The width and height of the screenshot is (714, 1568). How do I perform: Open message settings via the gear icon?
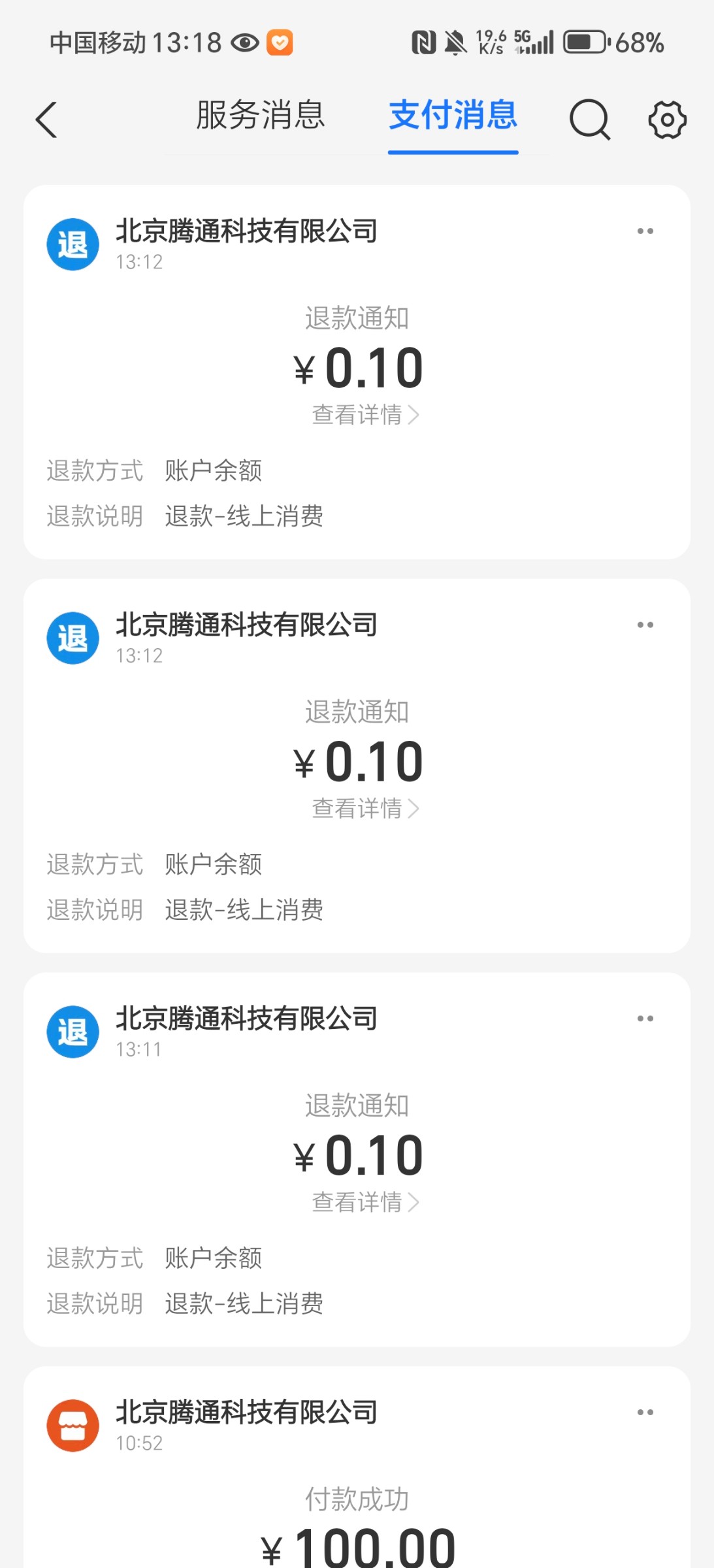[667, 120]
